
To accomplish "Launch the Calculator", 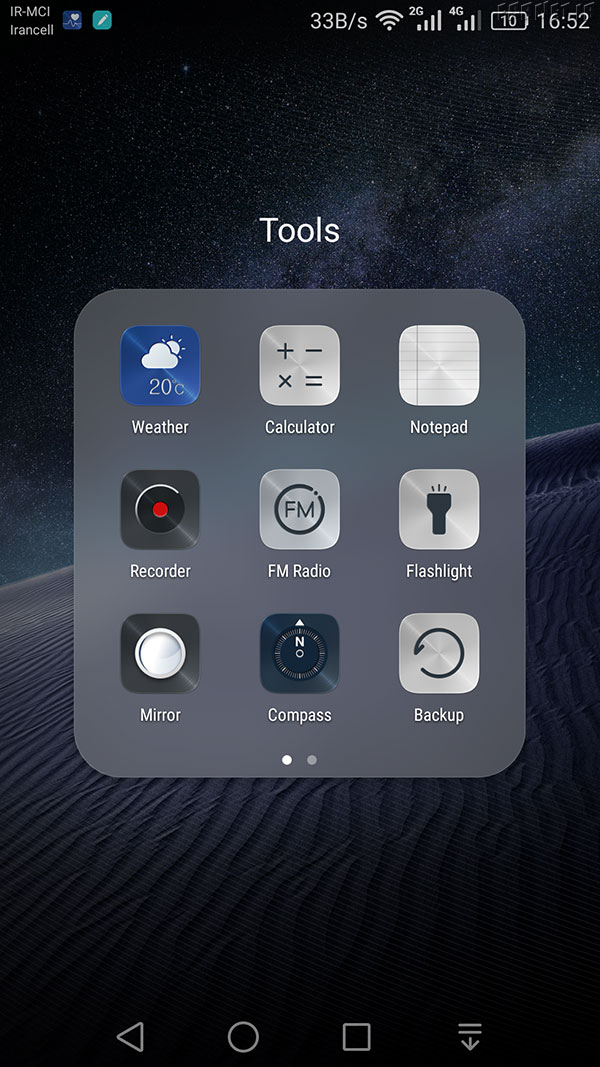I will coord(299,365).
